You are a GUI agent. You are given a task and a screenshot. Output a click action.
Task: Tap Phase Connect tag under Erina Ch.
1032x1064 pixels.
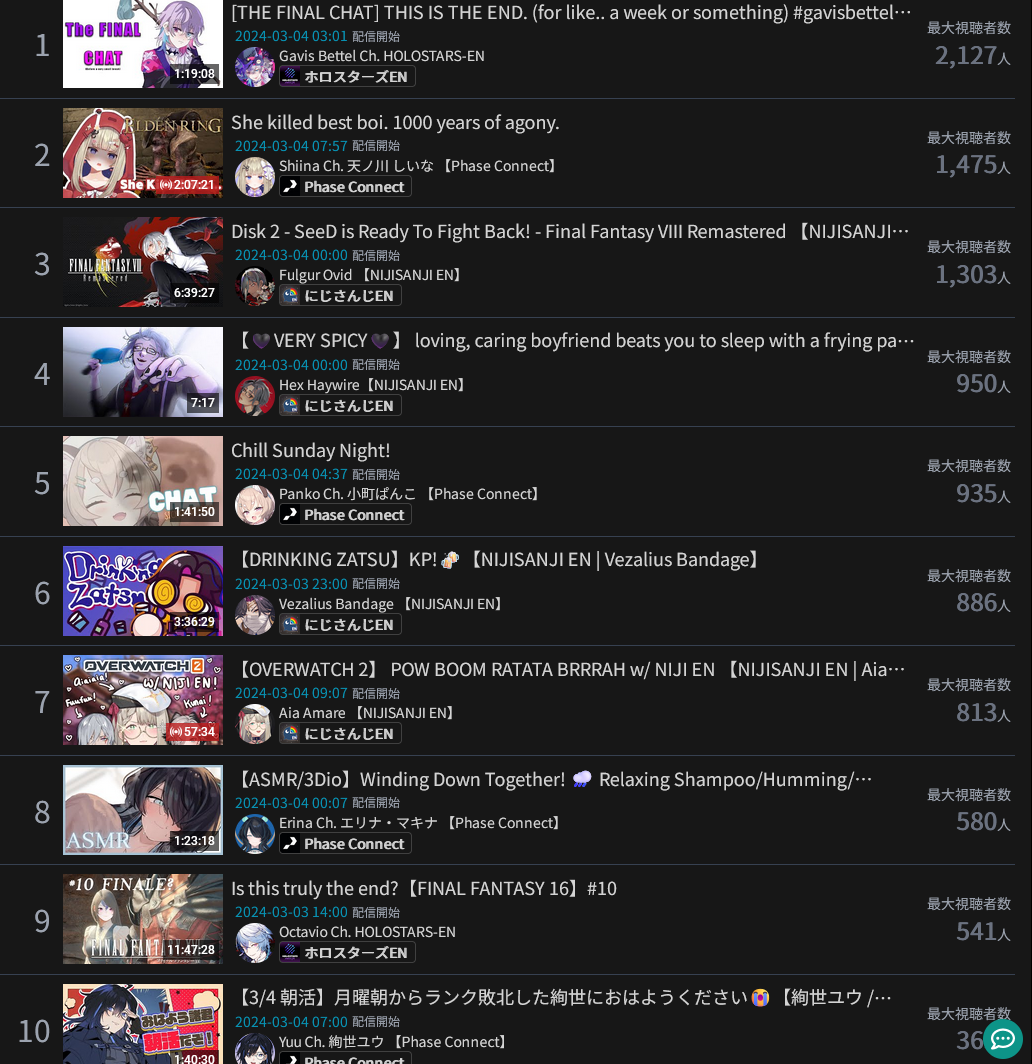pos(345,844)
